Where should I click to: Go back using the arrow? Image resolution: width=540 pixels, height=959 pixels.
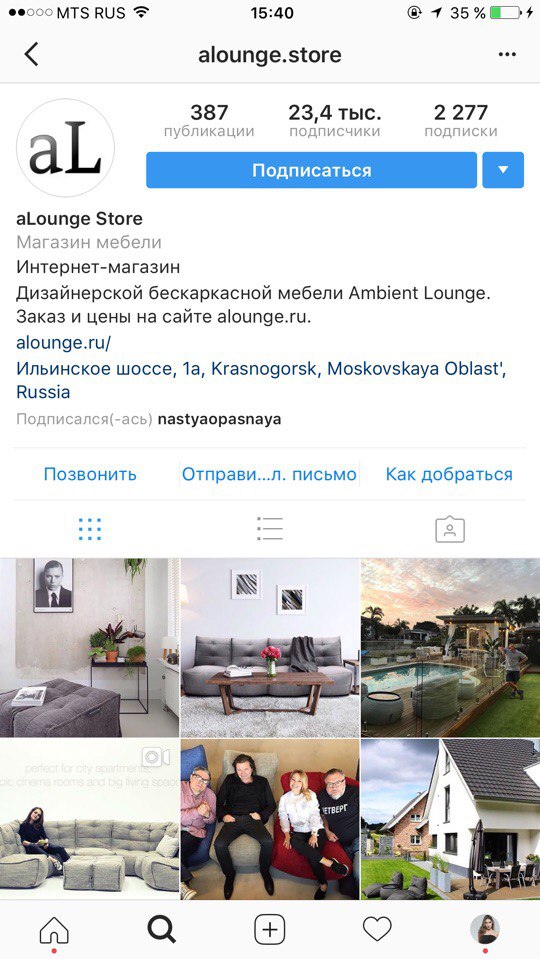click(x=31, y=54)
